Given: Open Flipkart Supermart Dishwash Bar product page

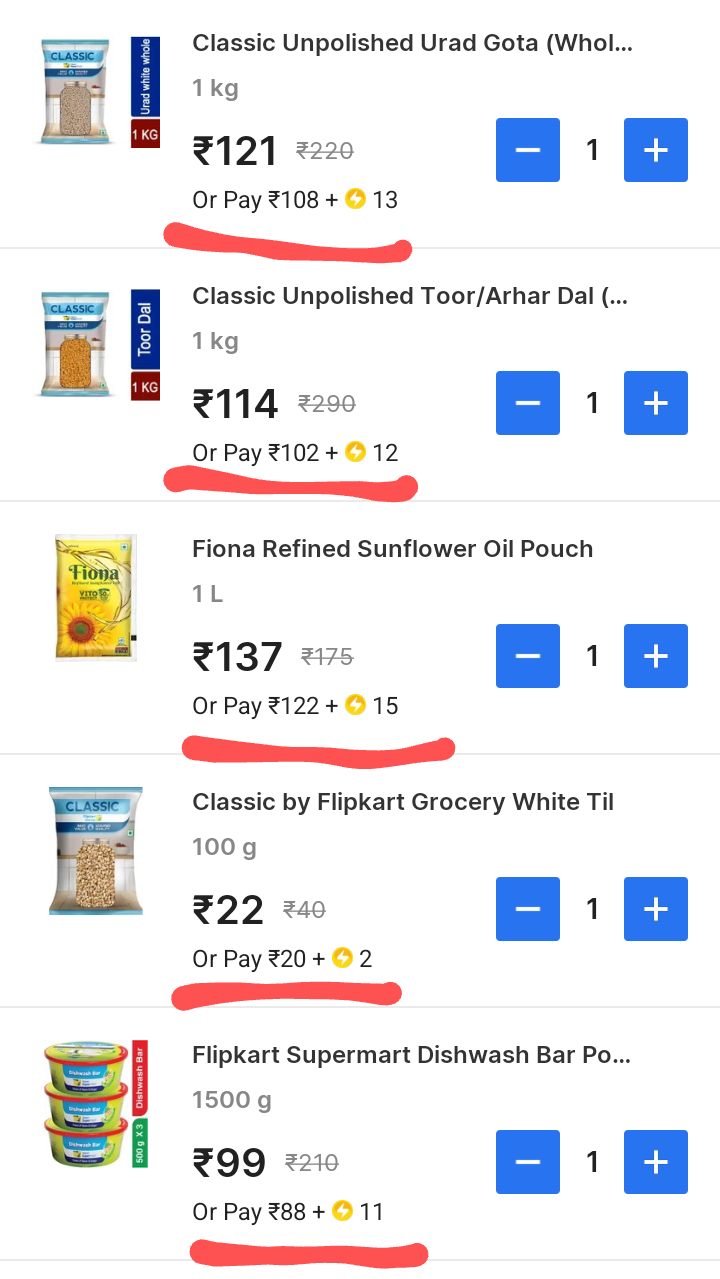Looking at the screenshot, I should point(411,1055).
